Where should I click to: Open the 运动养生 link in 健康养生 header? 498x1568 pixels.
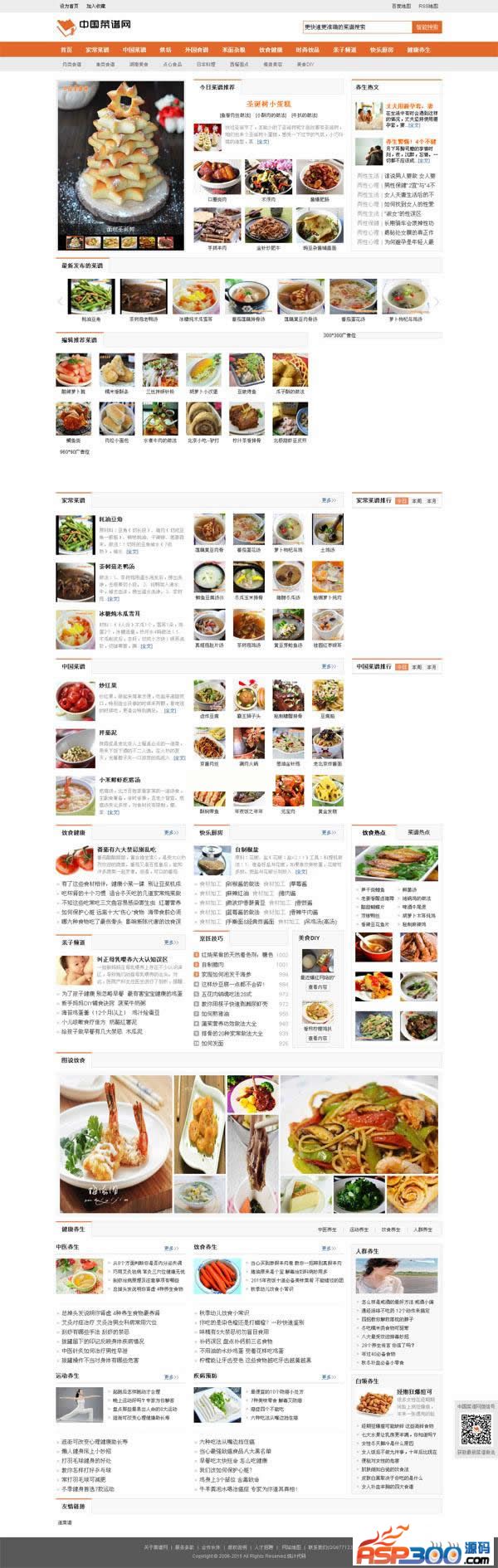[x=359, y=1230]
